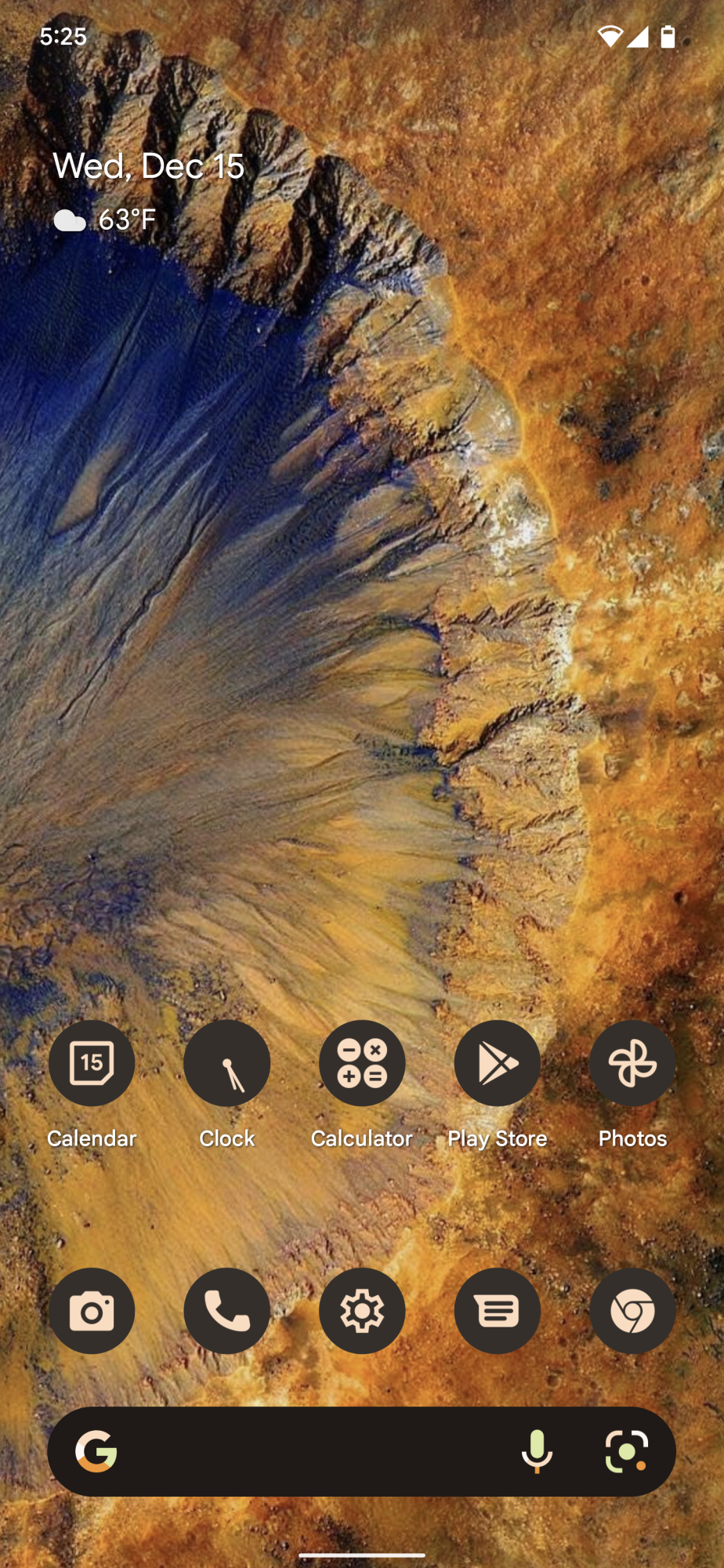
Task: Open the Messages app
Action: [497, 1311]
